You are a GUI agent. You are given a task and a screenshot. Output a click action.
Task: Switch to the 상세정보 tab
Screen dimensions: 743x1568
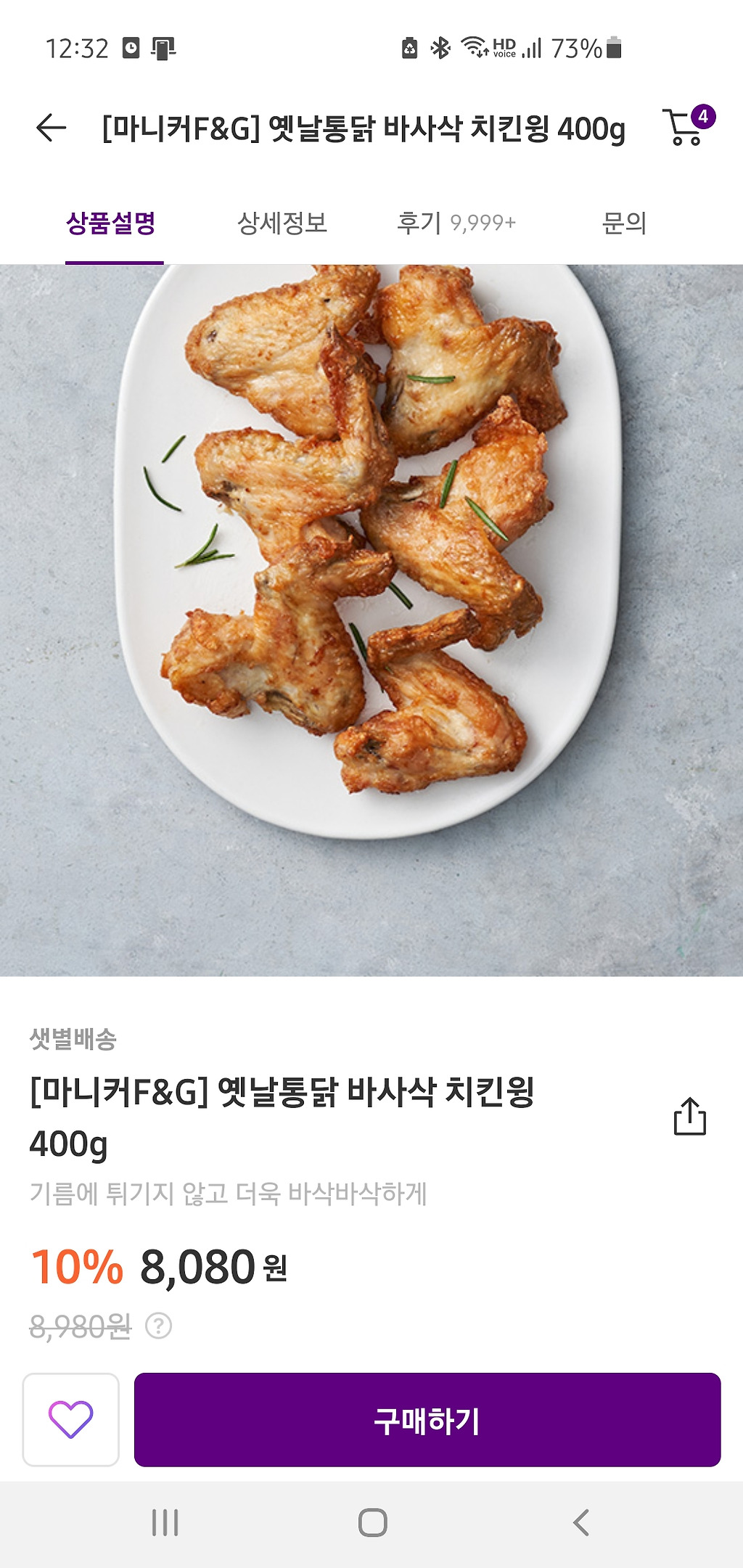click(x=282, y=223)
